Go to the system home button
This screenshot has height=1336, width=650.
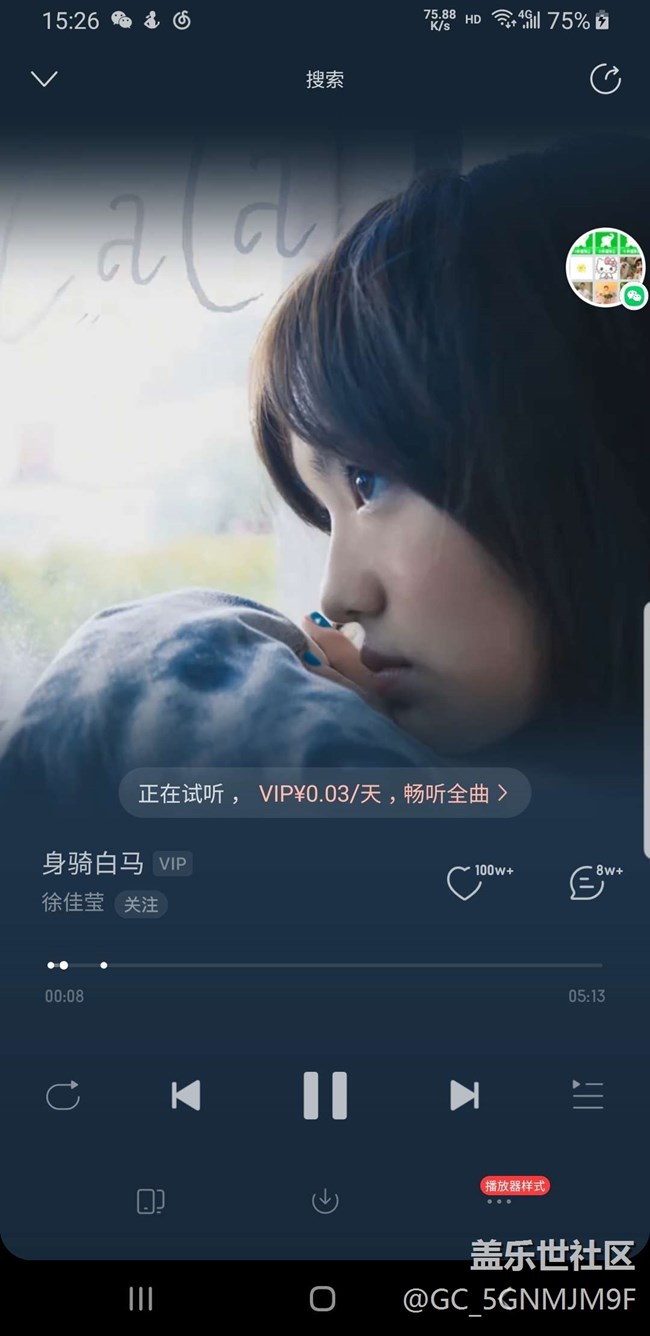[x=322, y=1298]
